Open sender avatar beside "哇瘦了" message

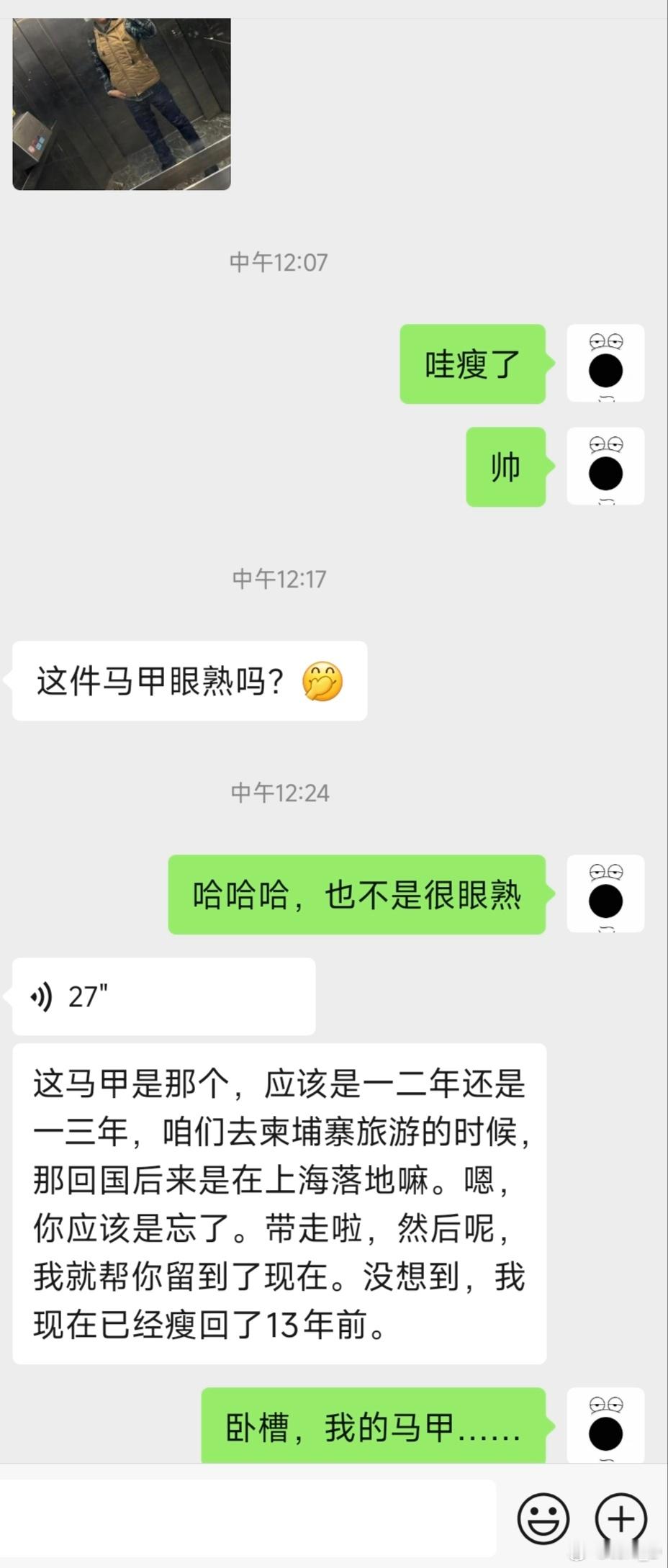click(605, 364)
